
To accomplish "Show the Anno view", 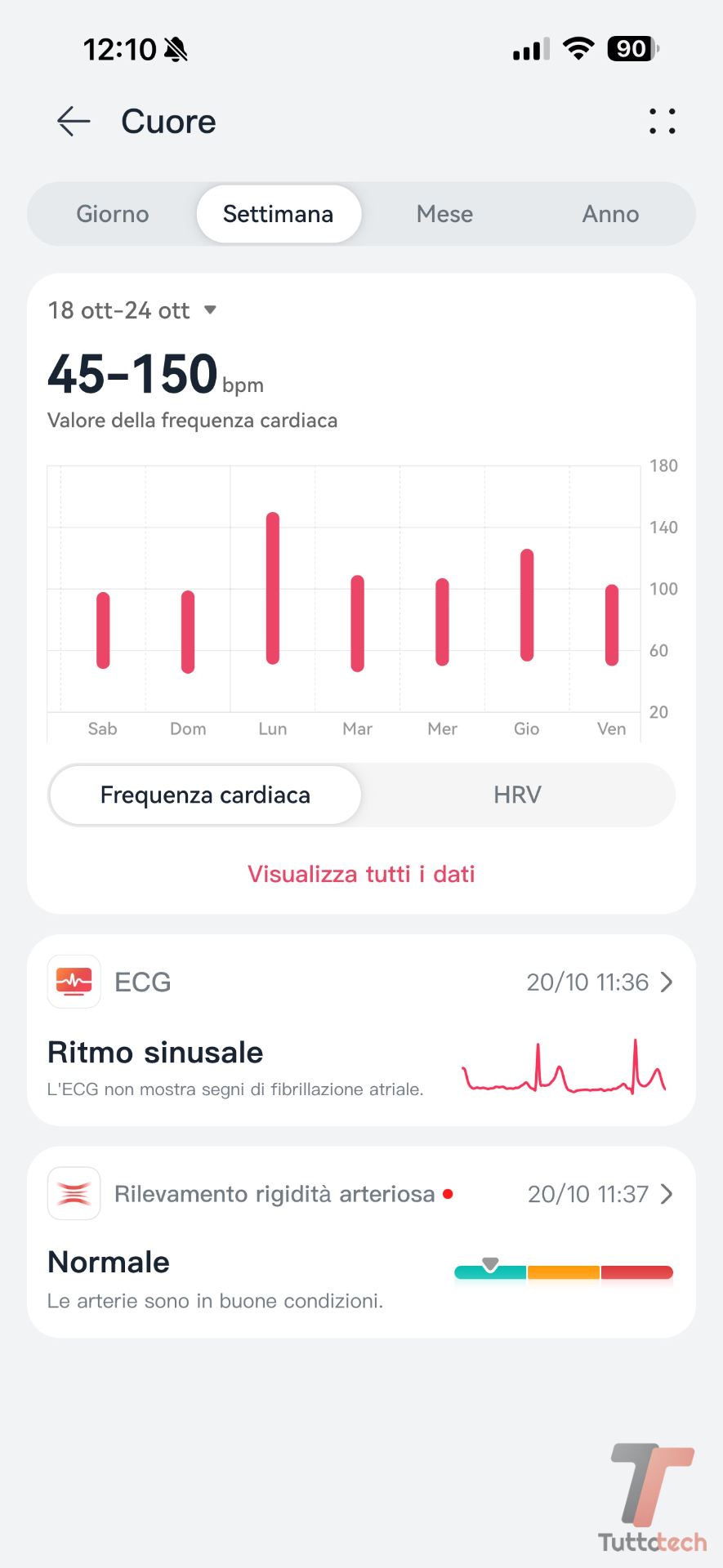I will click(610, 214).
